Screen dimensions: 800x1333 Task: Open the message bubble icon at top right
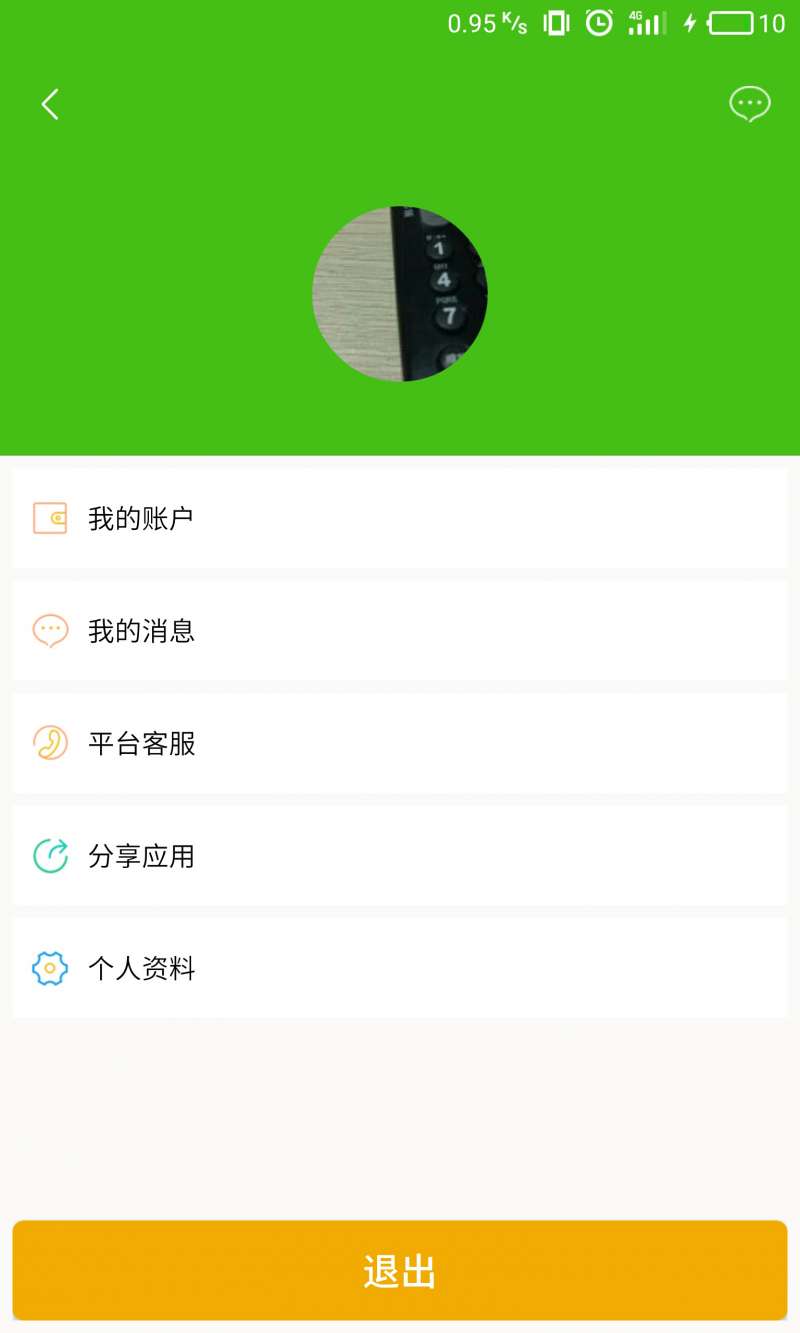[x=749, y=104]
